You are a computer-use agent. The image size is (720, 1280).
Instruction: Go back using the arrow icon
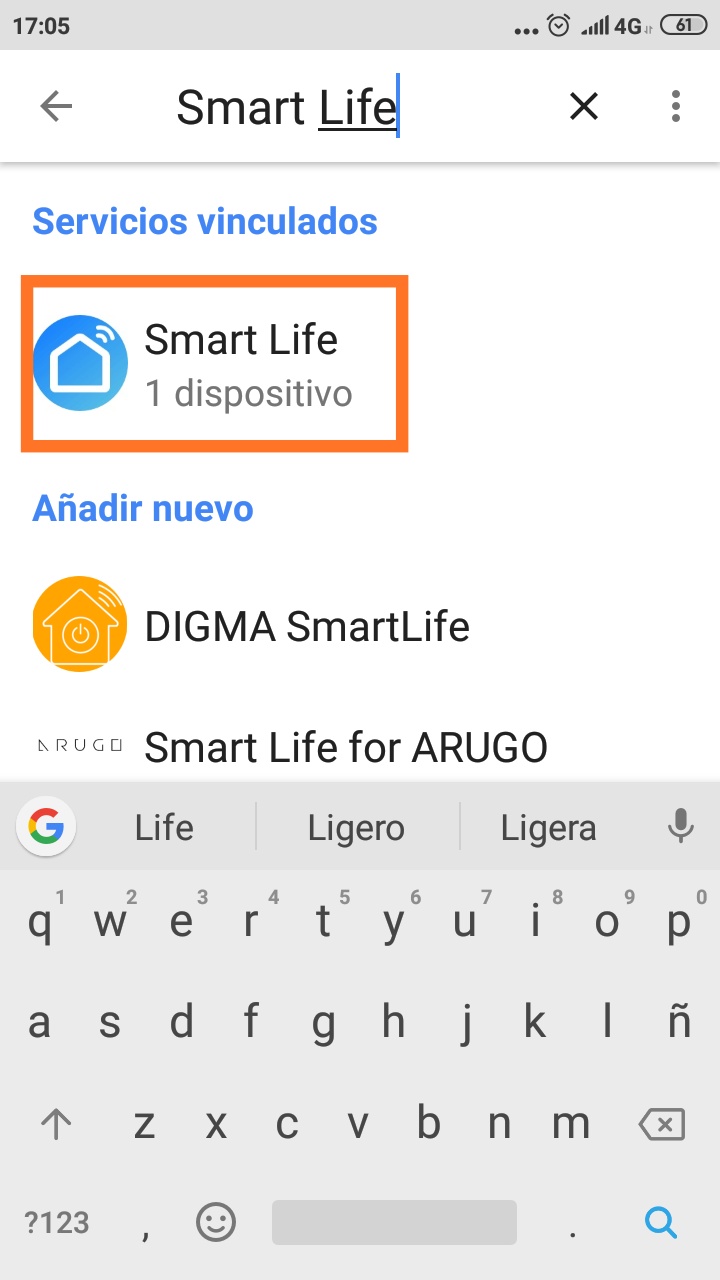[56, 106]
